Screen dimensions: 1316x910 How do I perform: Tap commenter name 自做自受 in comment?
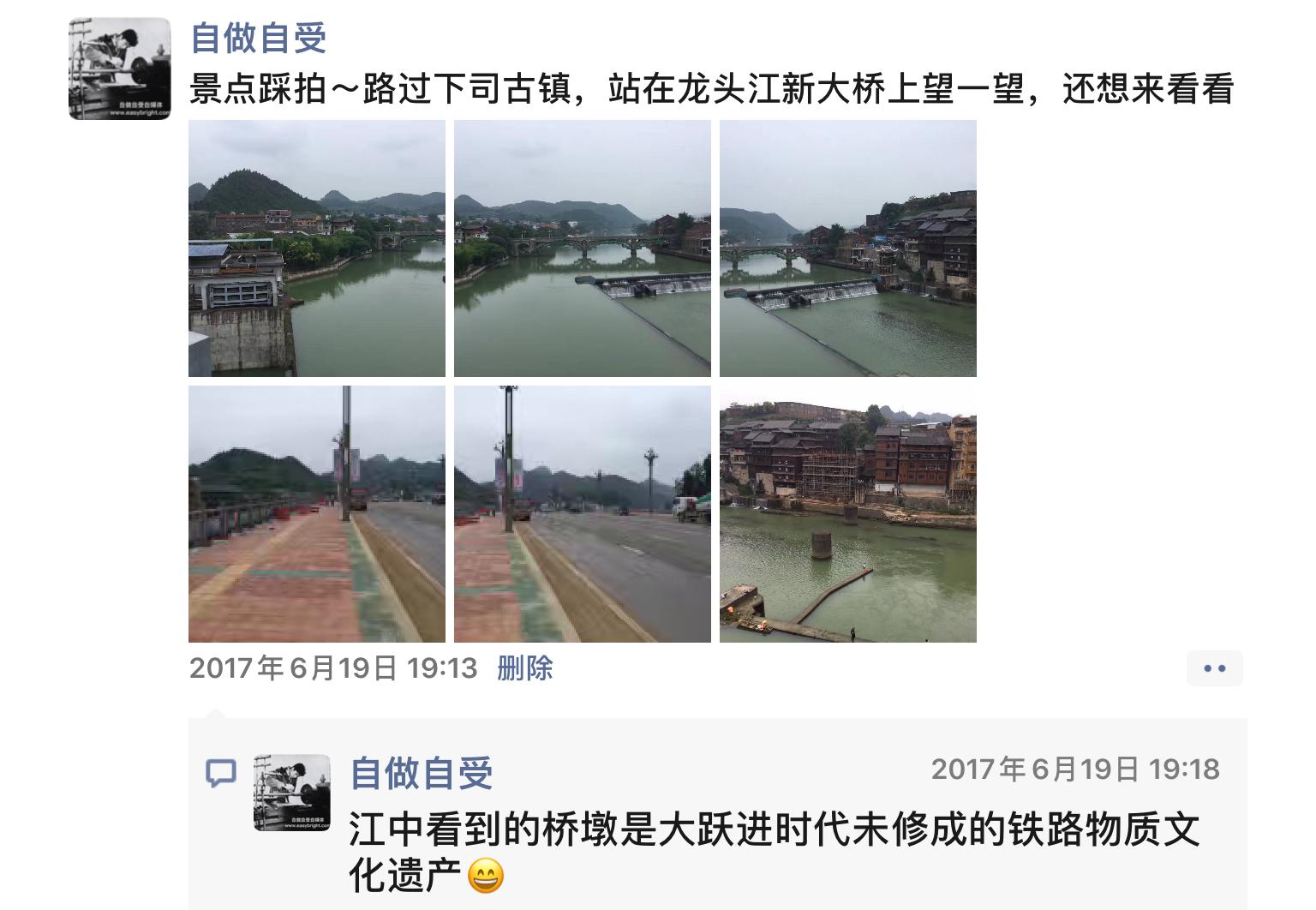click(x=421, y=774)
